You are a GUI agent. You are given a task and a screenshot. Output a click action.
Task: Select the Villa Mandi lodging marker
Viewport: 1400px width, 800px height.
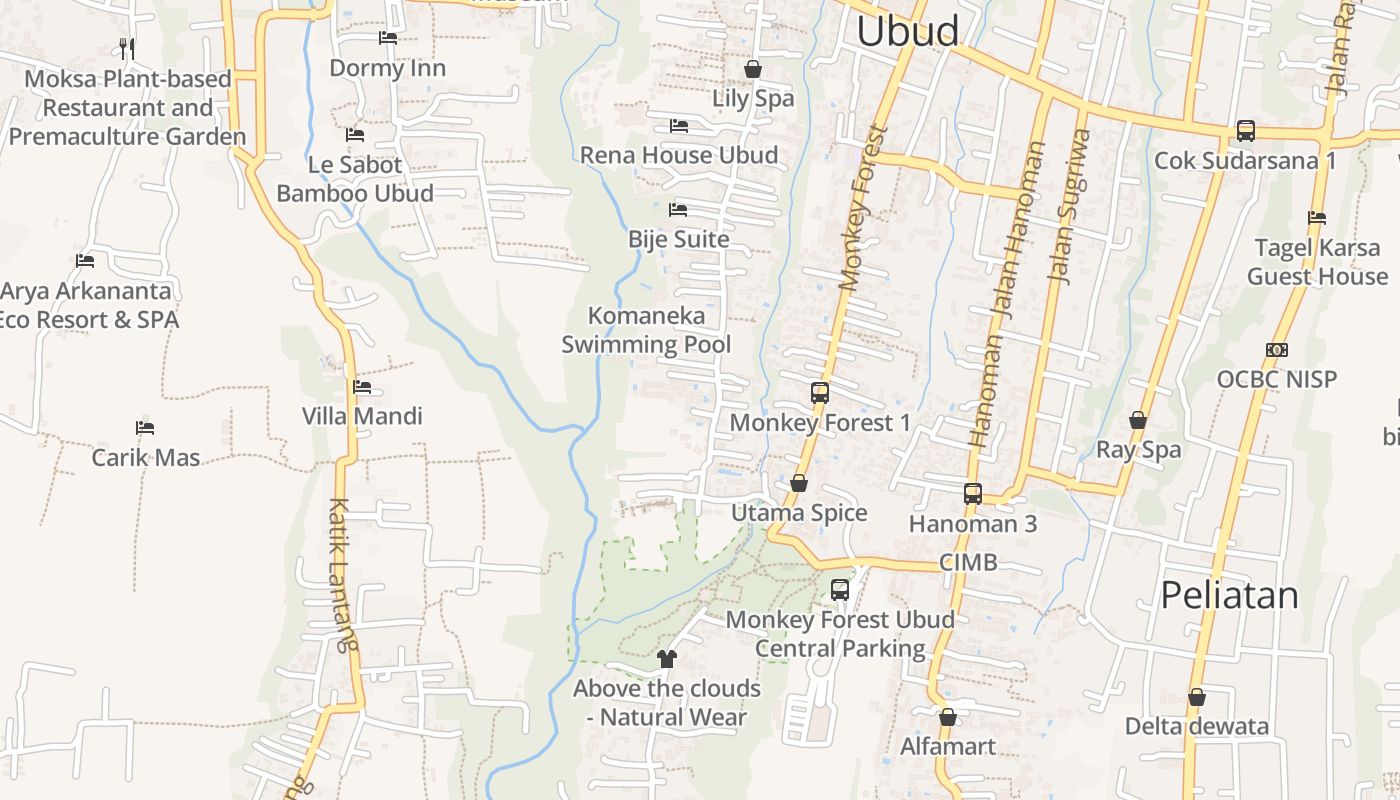pos(362,386)
